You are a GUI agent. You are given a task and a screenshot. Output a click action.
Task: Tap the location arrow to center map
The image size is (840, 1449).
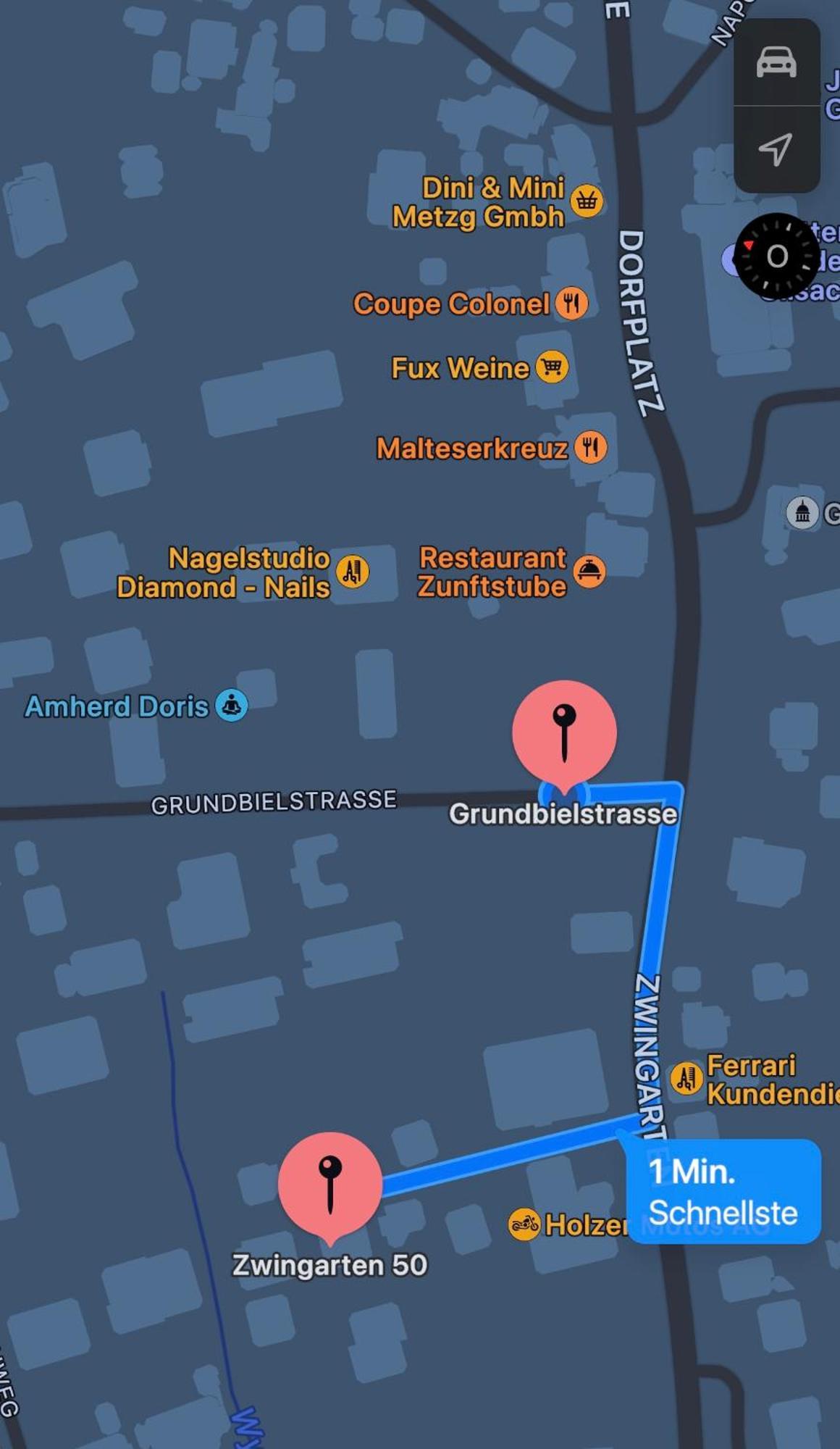point(775,149)
